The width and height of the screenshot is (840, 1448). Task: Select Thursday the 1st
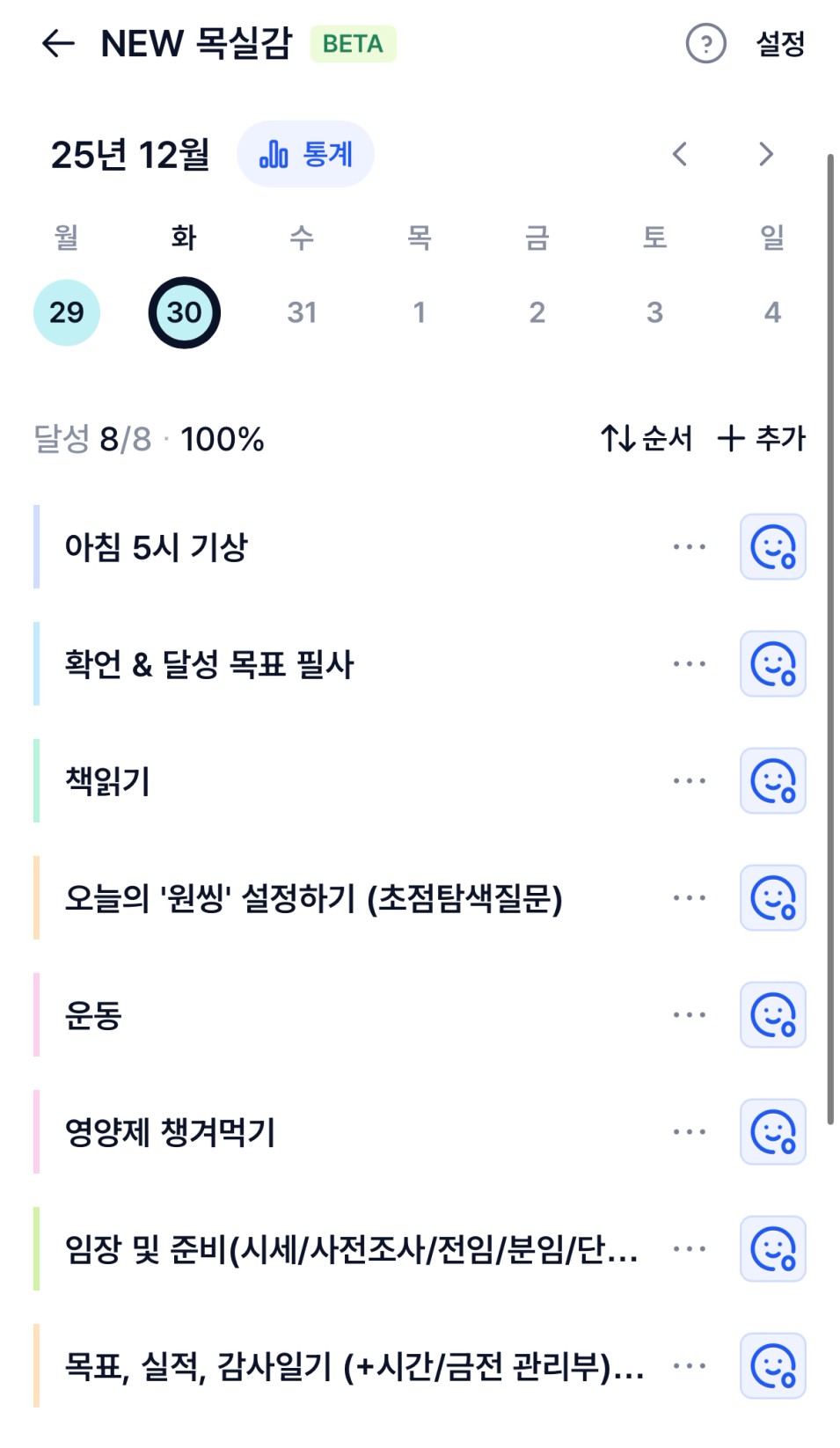(x=420, y=312)
